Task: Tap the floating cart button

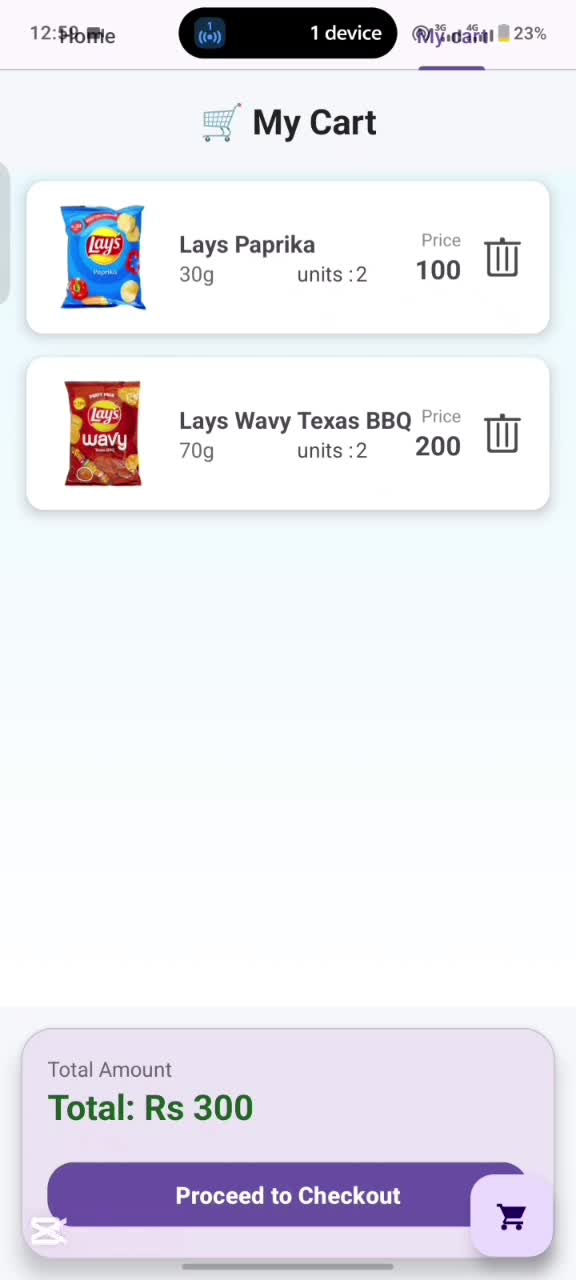Action: [511, 1216]
